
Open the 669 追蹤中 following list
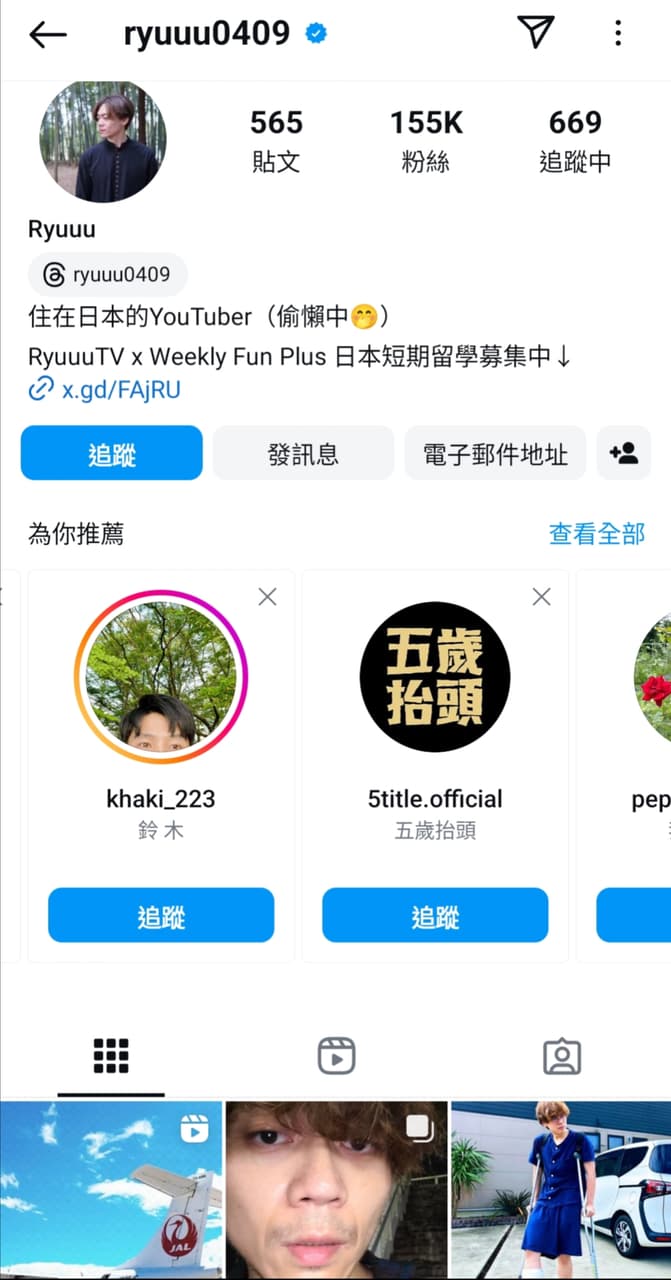pos(575,141)
